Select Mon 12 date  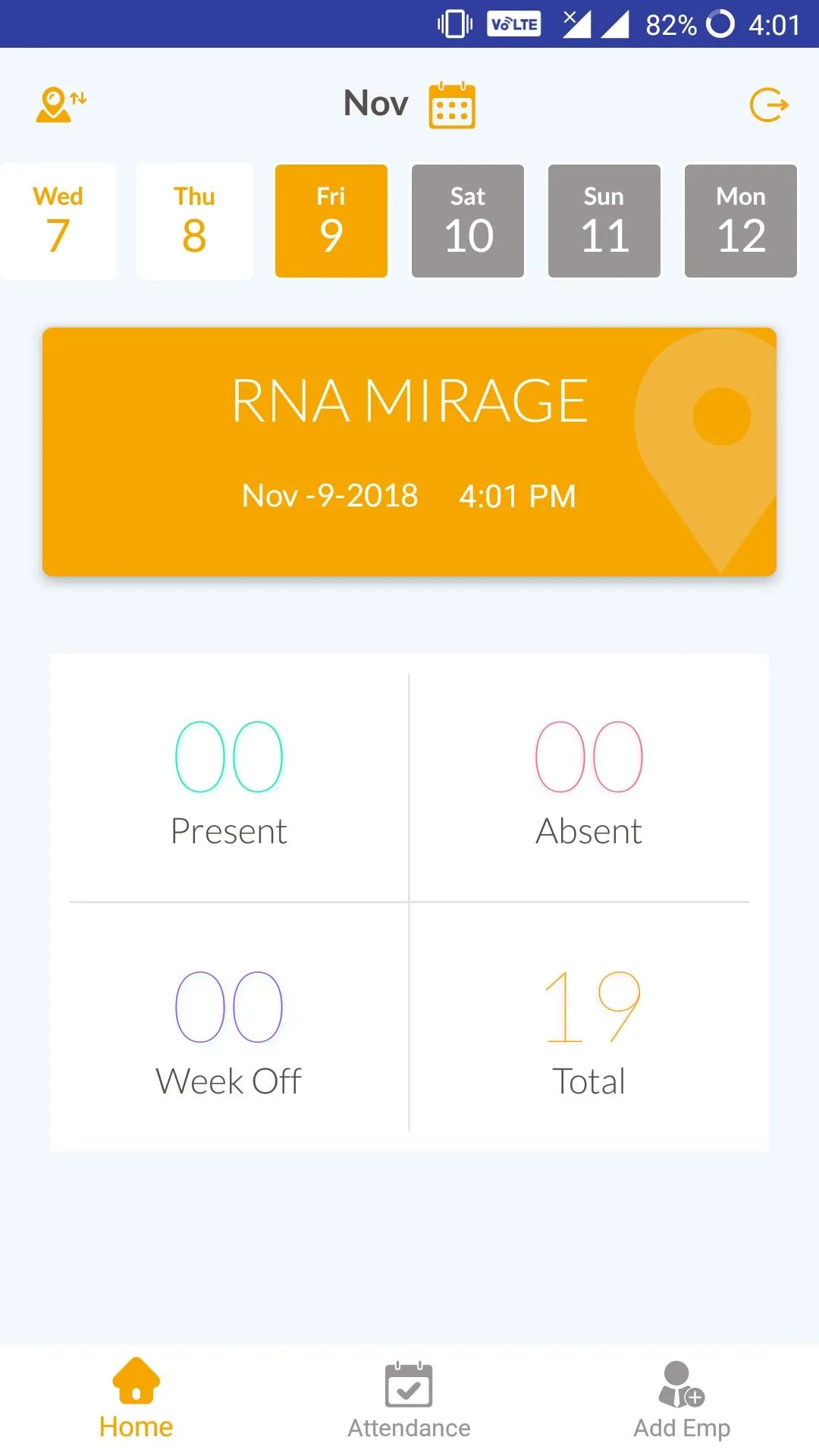click(741, 221)
